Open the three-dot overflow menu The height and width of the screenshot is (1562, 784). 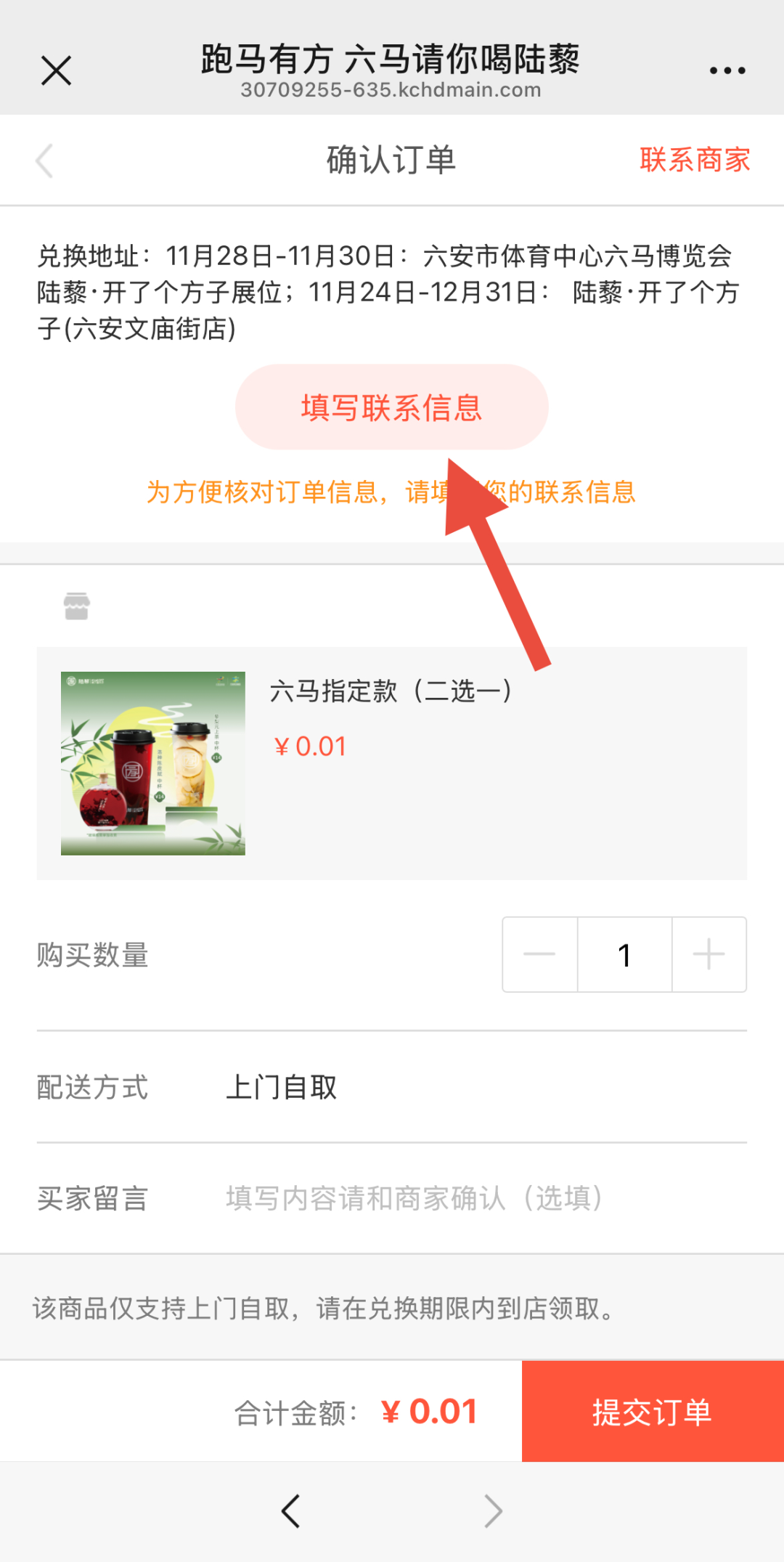727,71
